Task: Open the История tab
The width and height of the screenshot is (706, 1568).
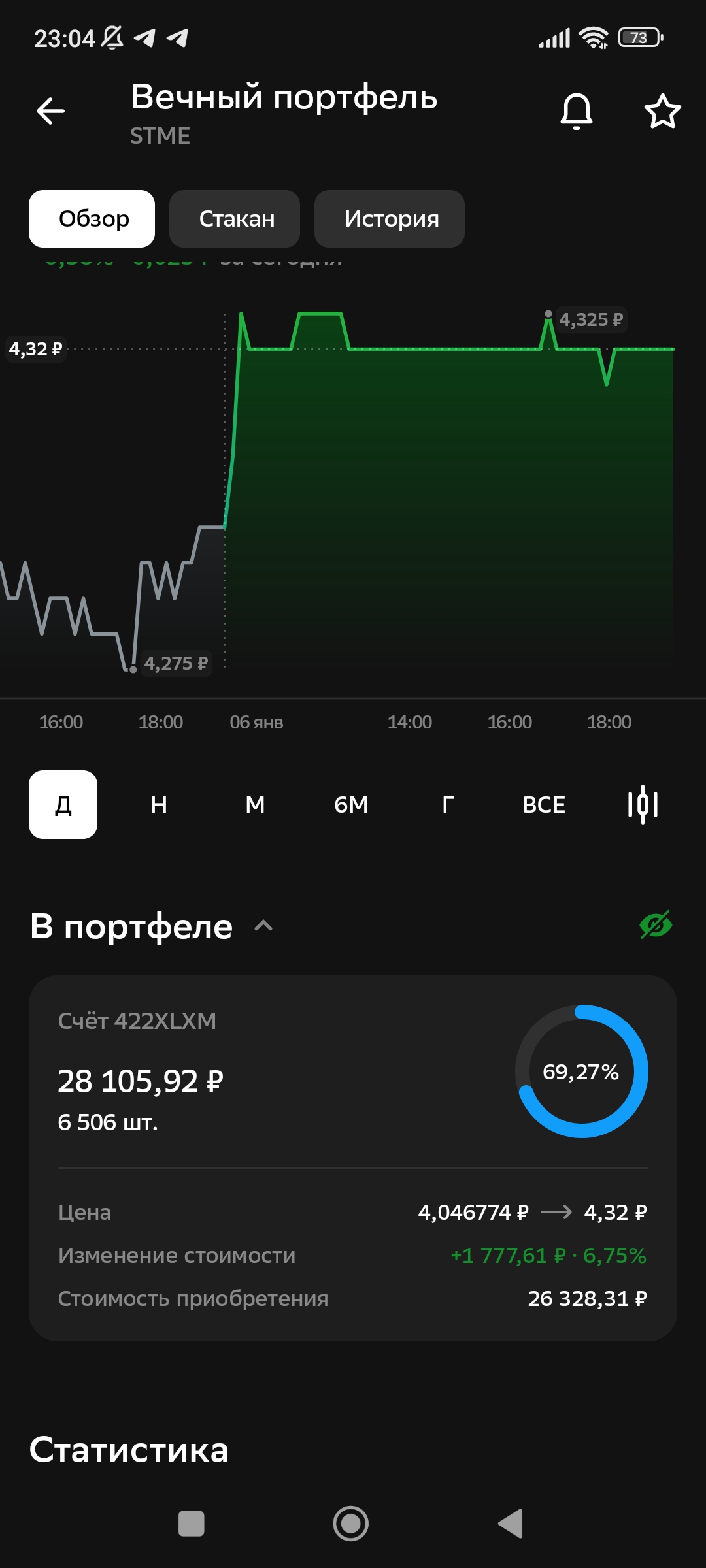Action: tap(390, 219)
